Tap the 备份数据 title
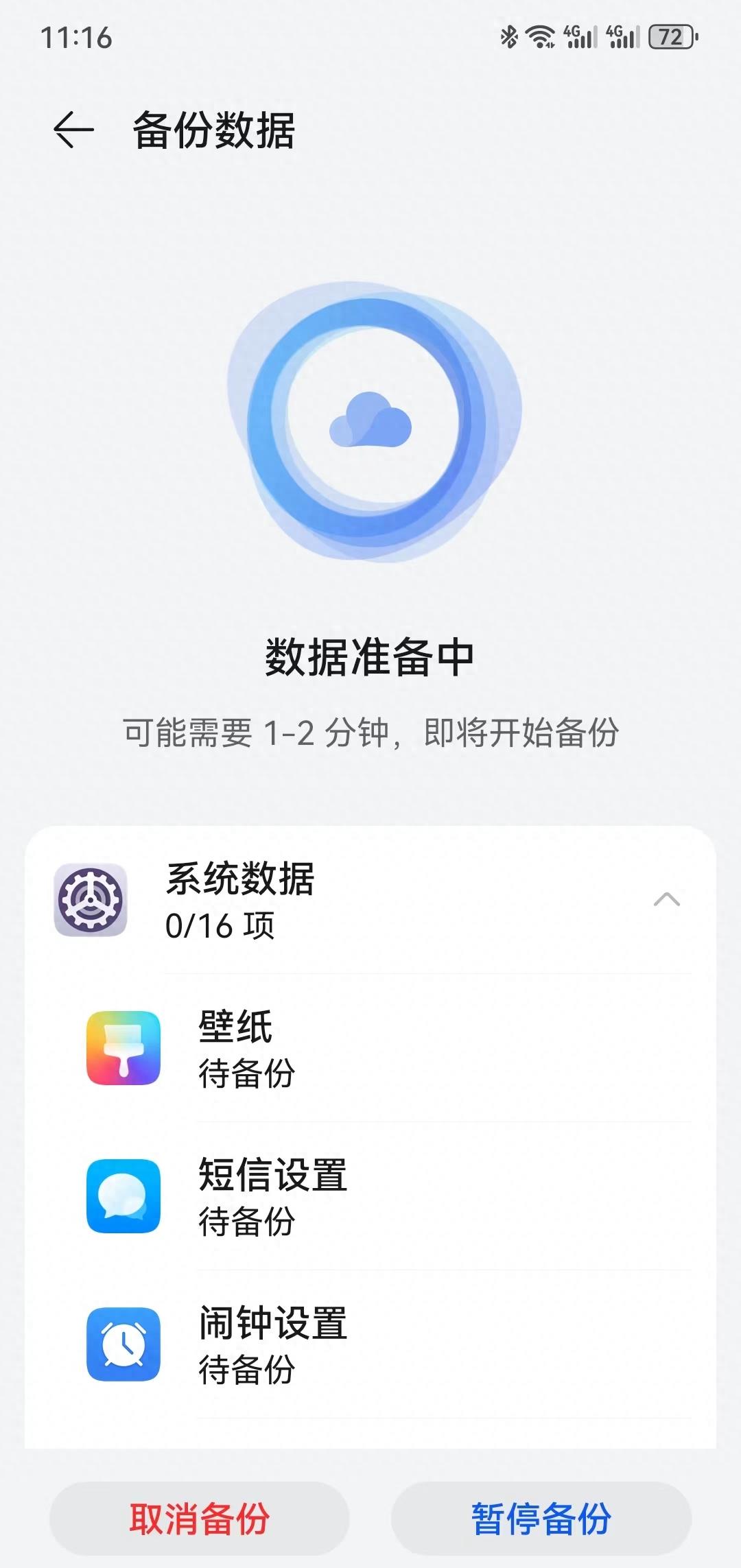Viewport: 741px width, 1568px height. 215,130
